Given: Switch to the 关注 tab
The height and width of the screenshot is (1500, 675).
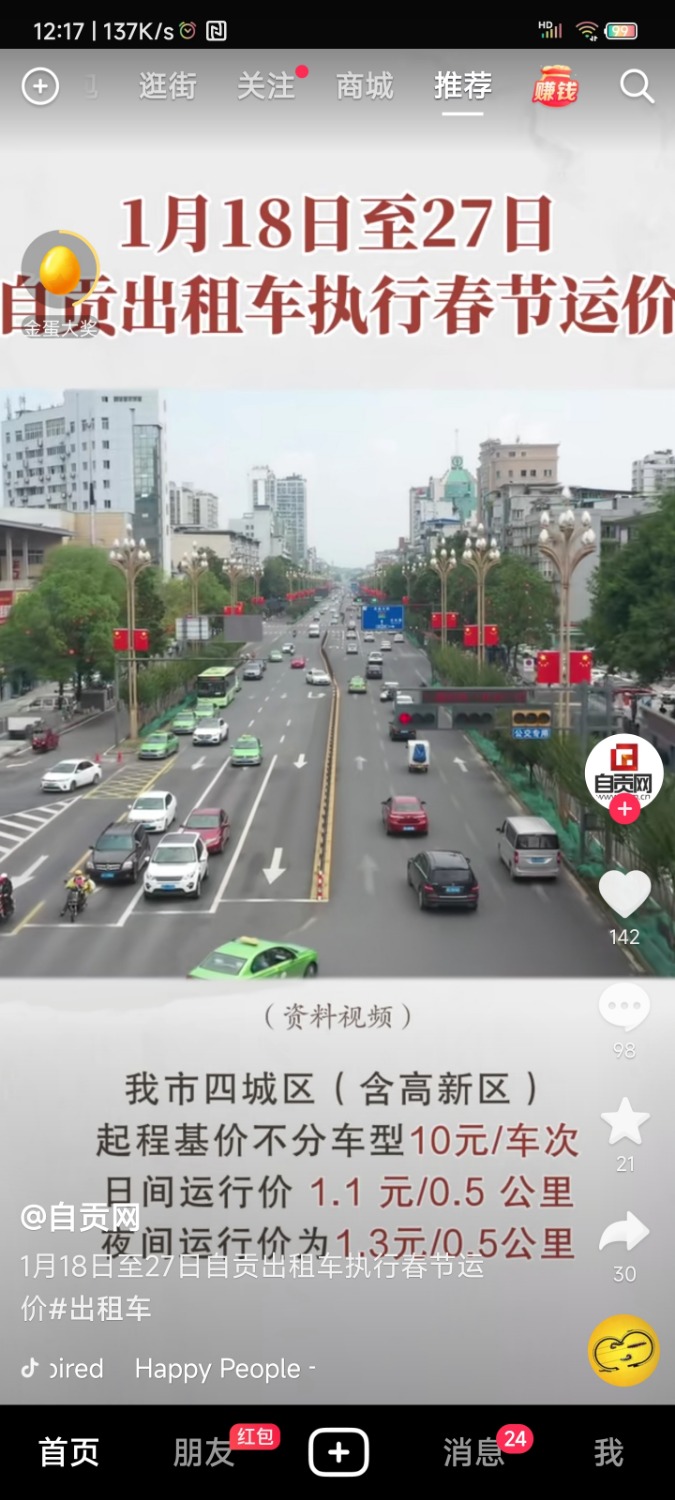Looking at the screenshot, I should [x=266, y=87].
